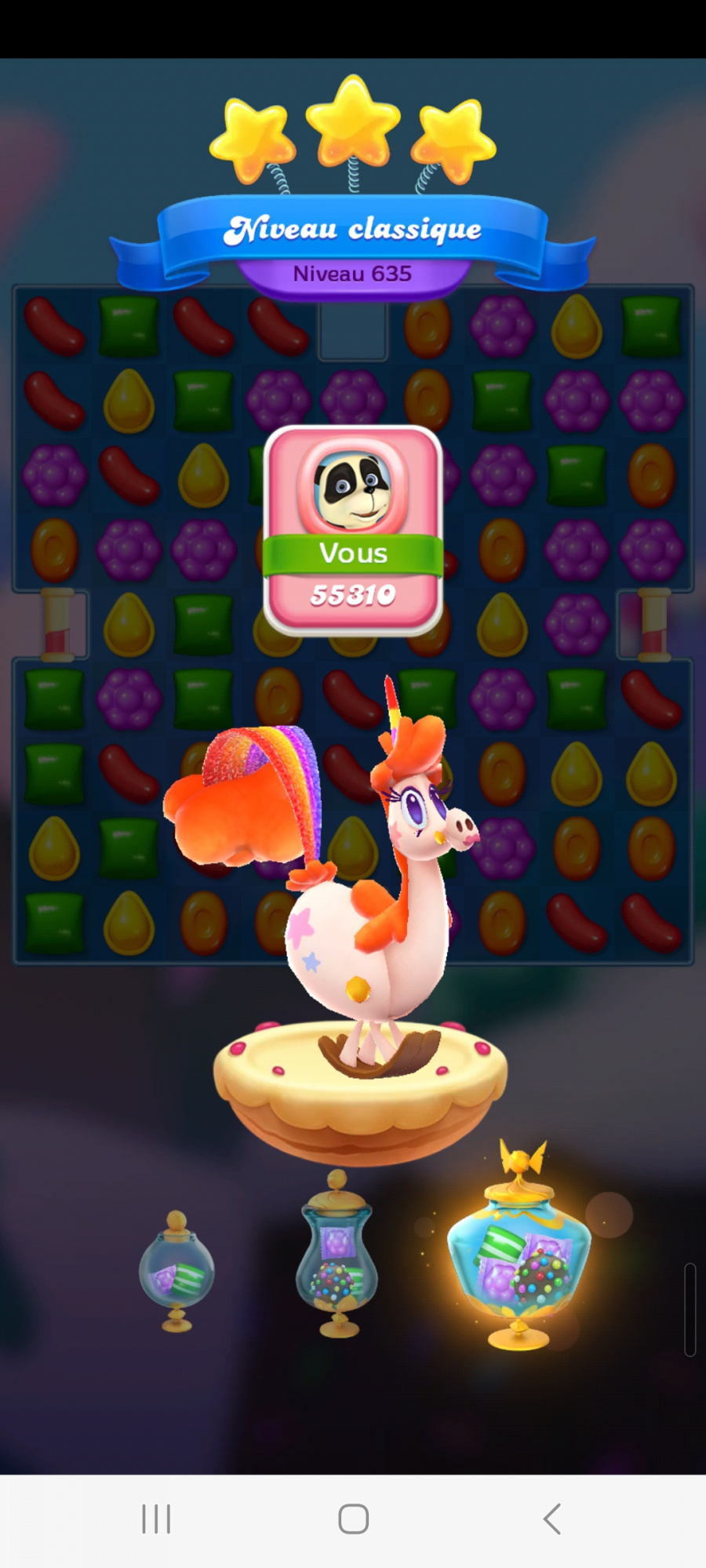The height and width of the screenshot is (1568, 706).
Task: Go to the home screen
Action: pos(353,1519)
